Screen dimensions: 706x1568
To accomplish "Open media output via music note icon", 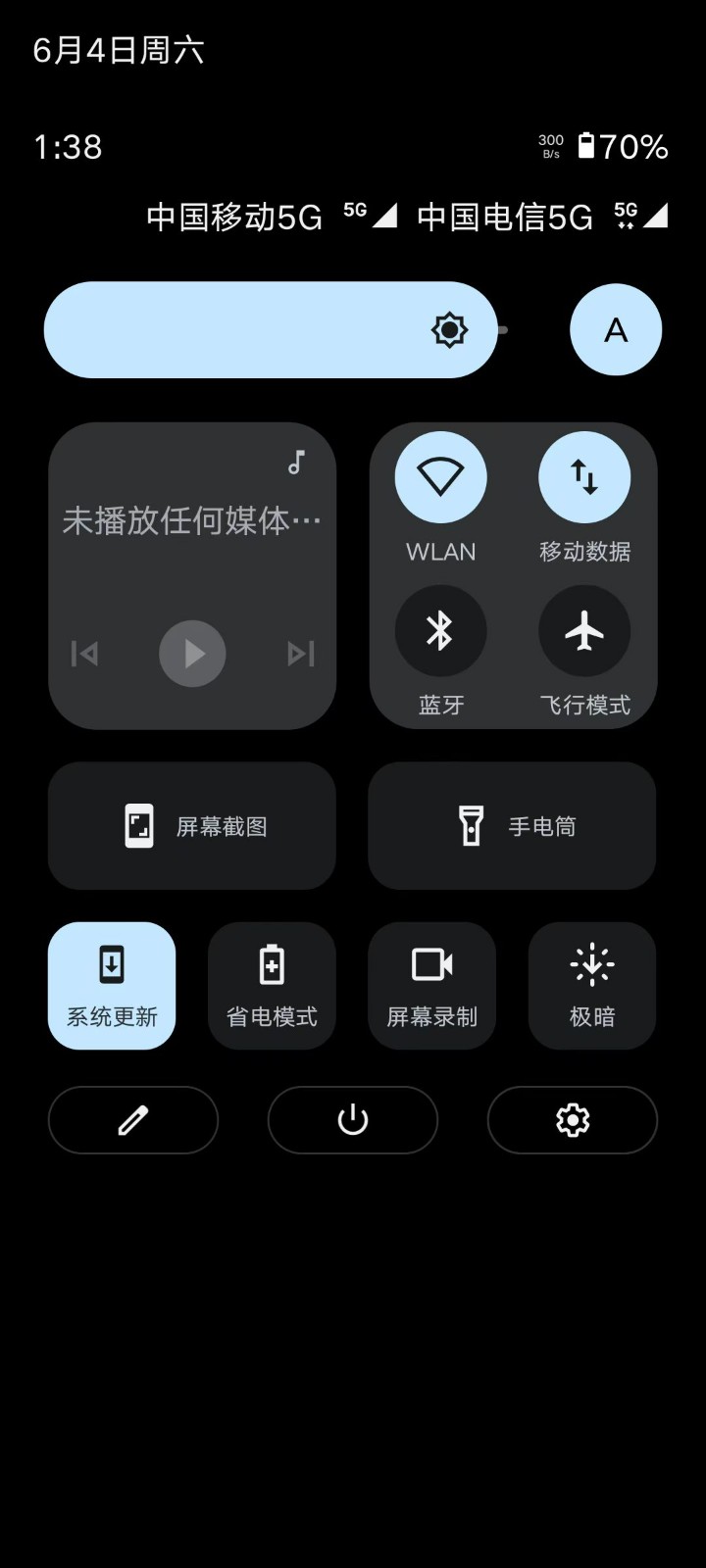I will tap(296, 463).
